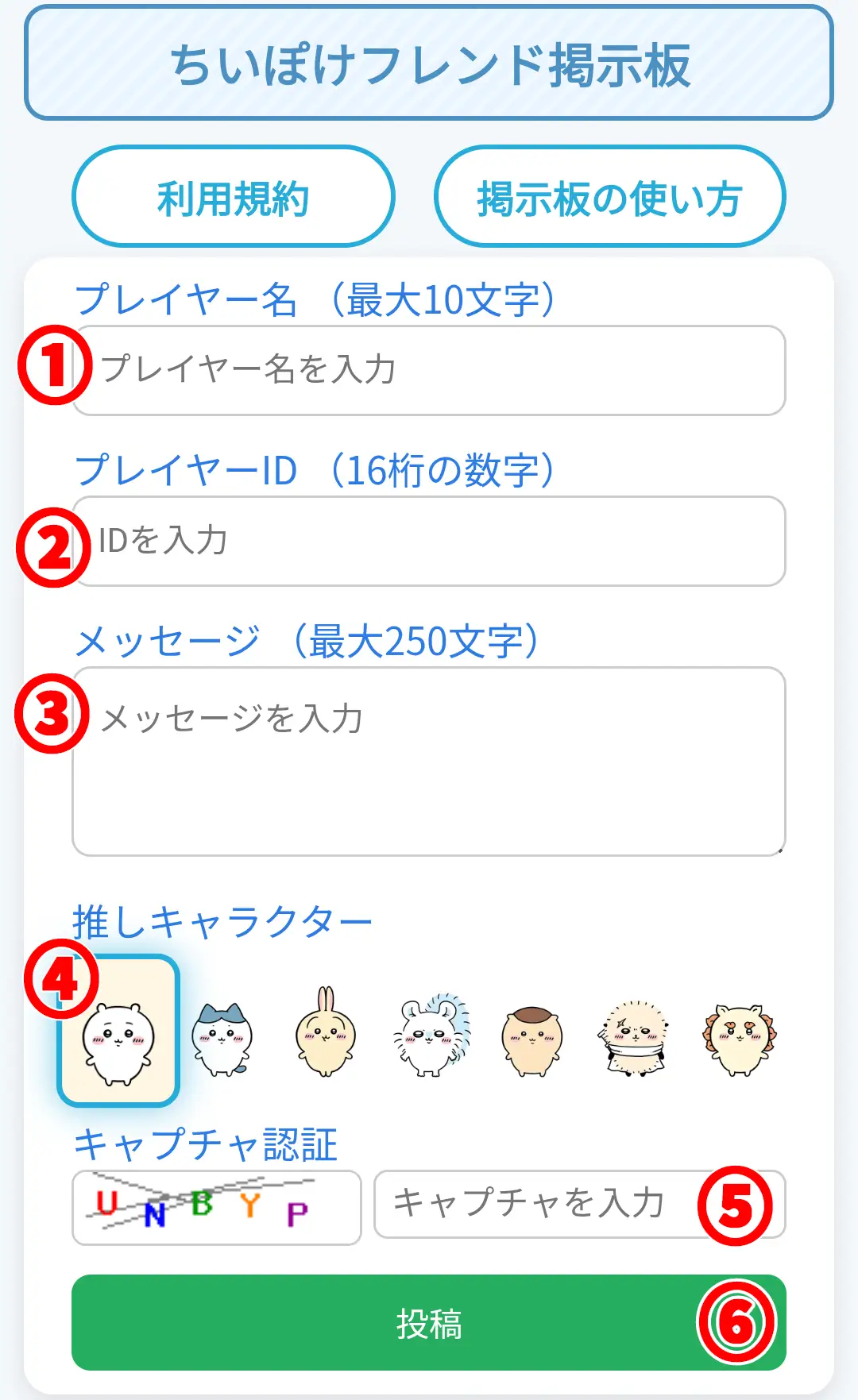Submit the post with 投稿 button

(x=429, y=1322)
